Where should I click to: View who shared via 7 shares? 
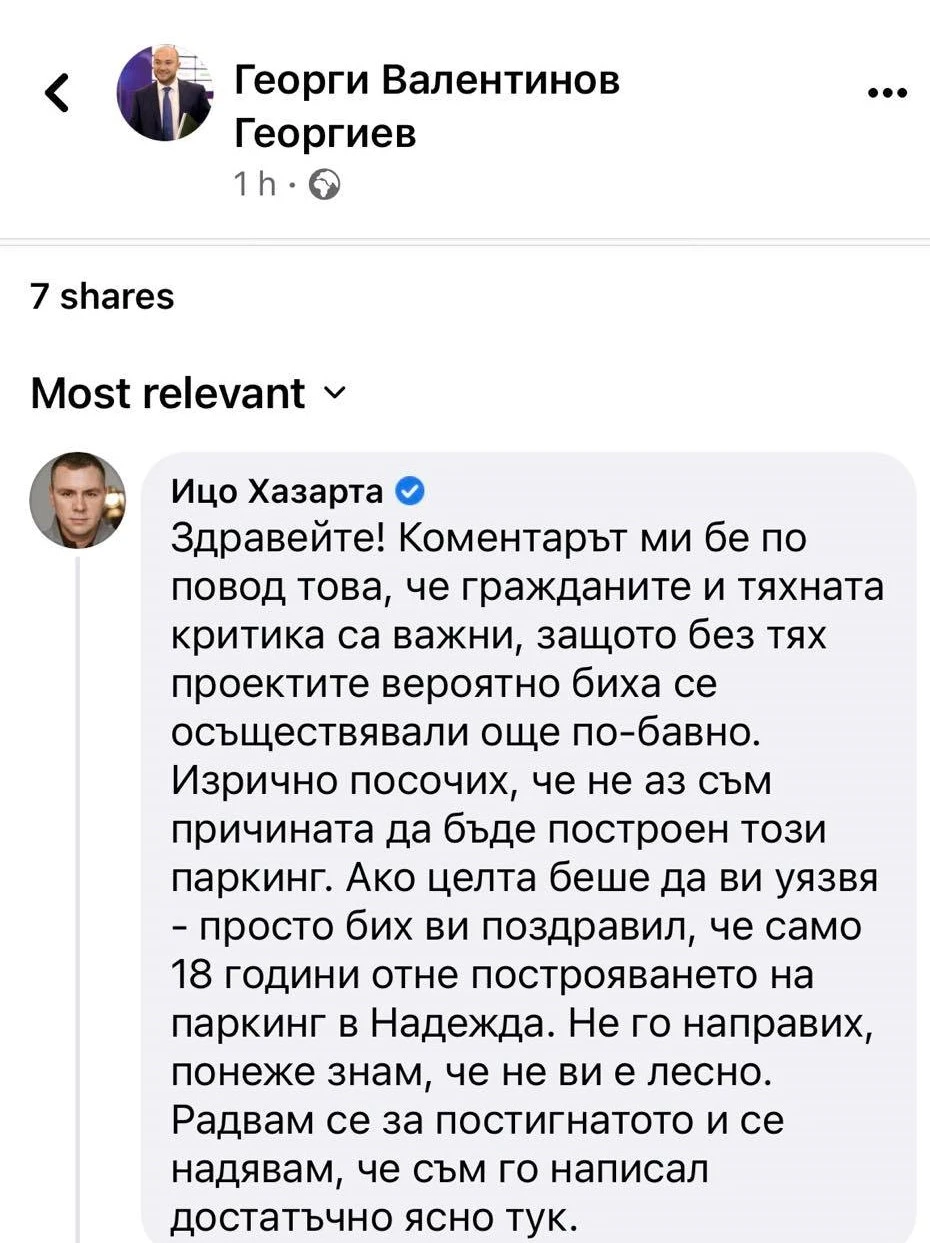(x=102, y=296)
